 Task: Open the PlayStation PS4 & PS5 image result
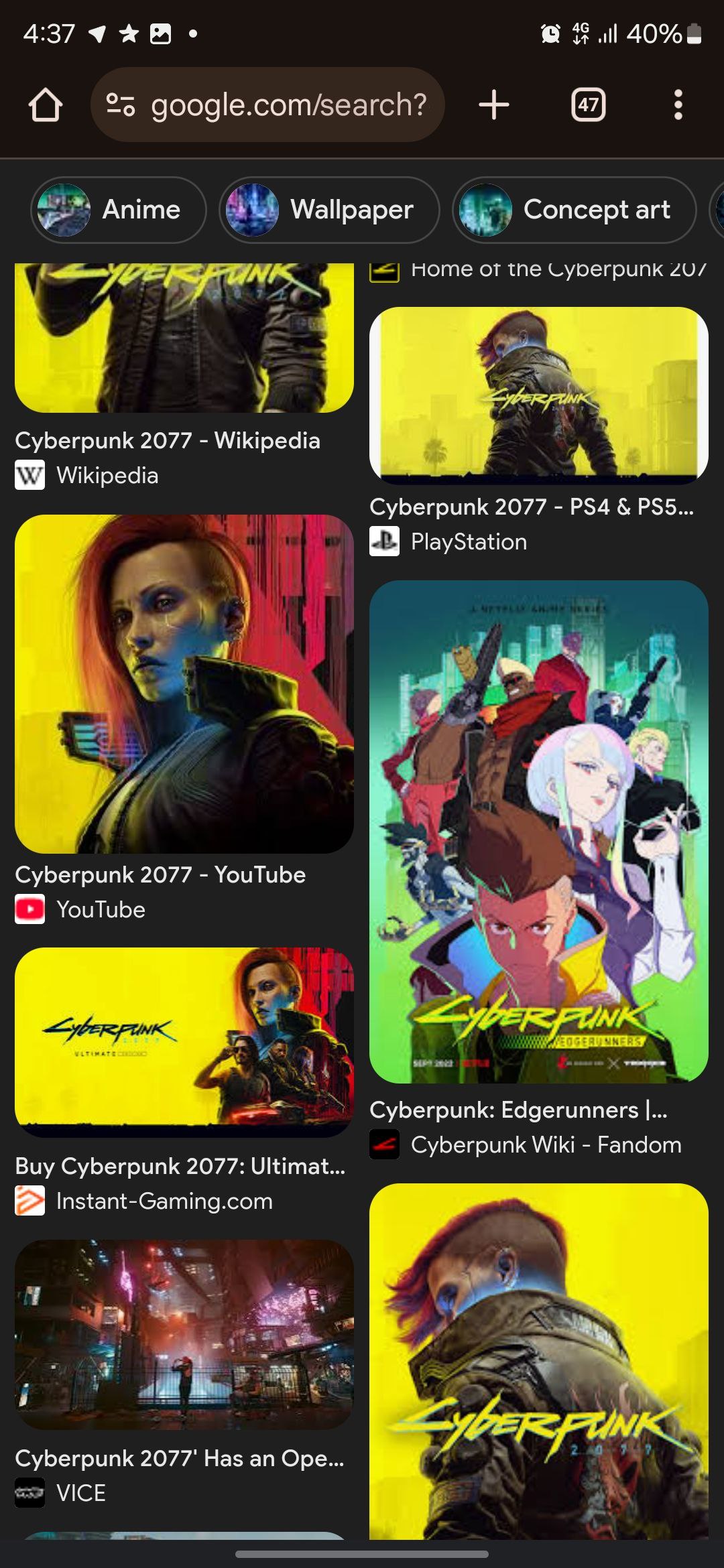pos(538,395)
